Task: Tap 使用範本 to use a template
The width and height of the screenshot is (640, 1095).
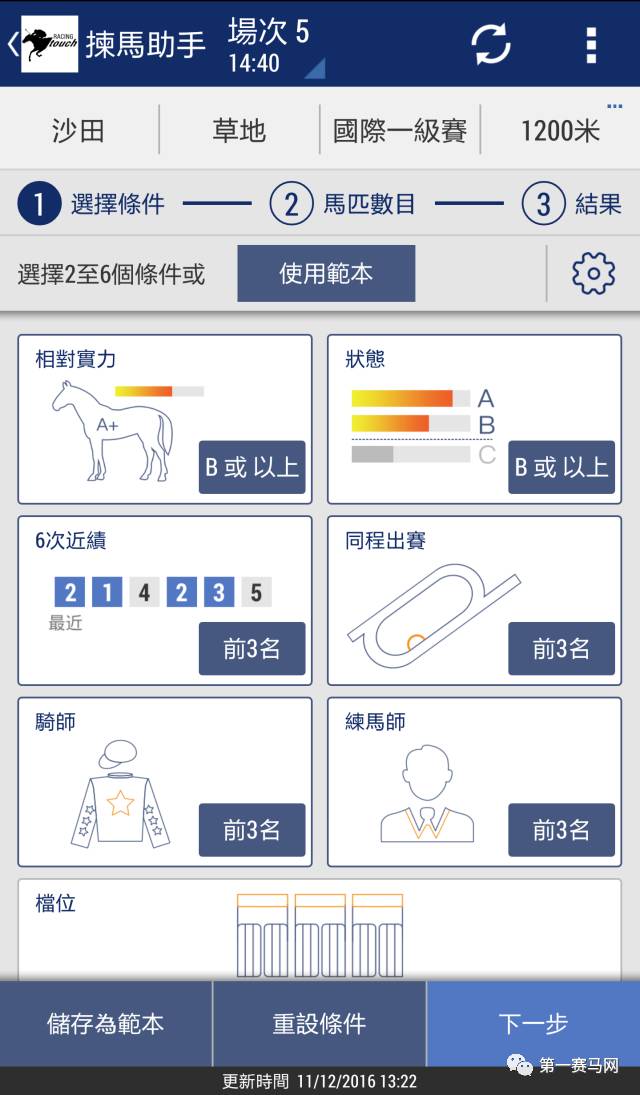Action: click(x=326, y=273)
